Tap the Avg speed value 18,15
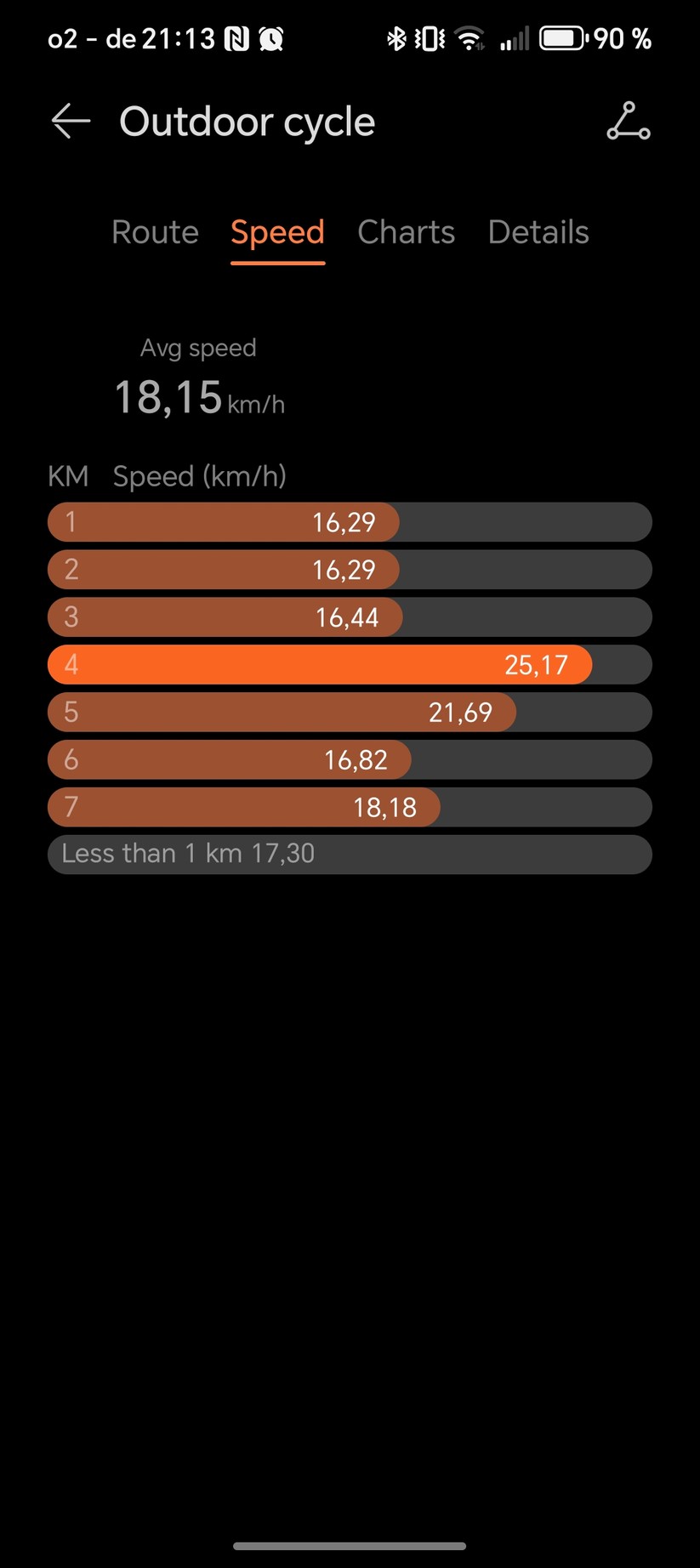Screen dimensions: 700x1568 pos(168,396)
